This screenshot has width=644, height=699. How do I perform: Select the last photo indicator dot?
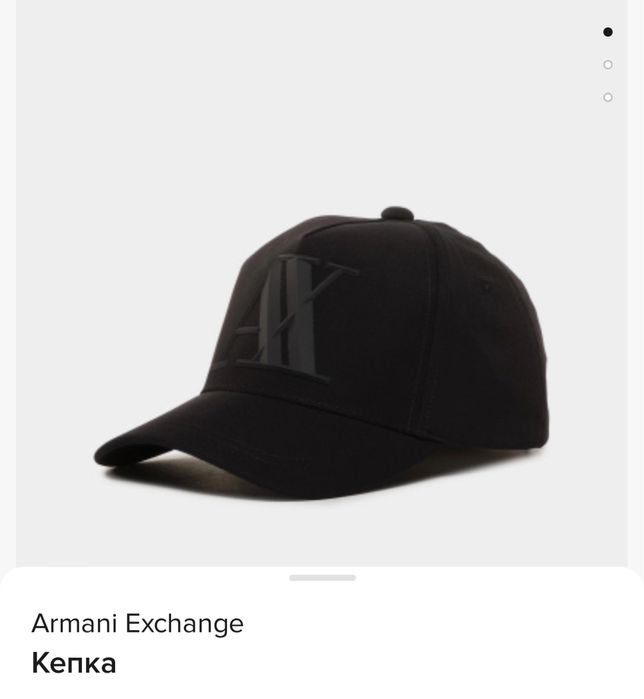[x=608, y=98]
